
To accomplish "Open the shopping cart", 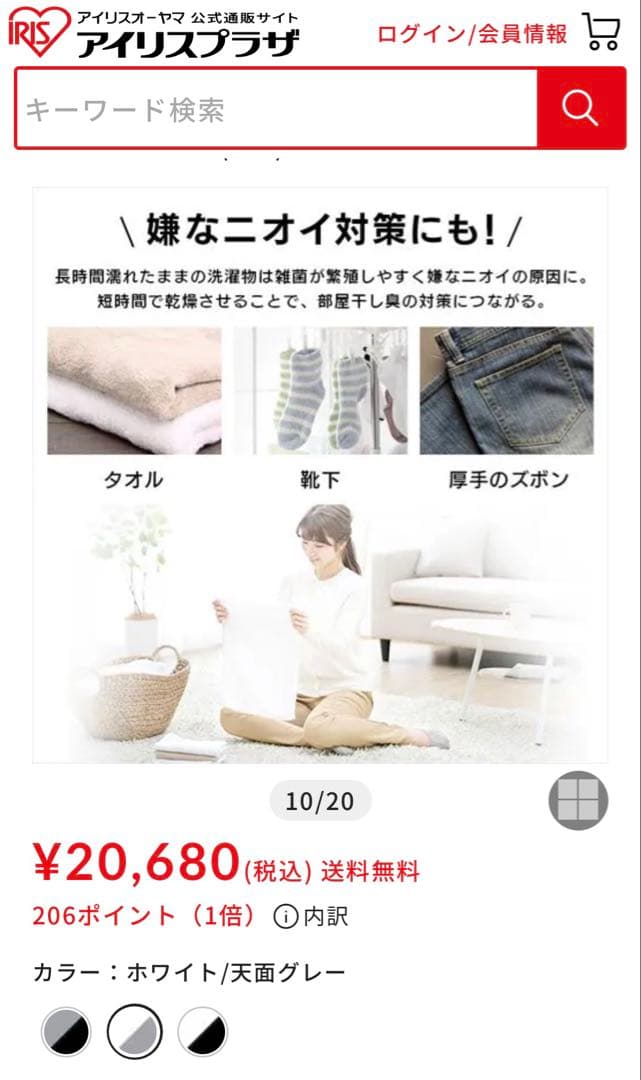I will pyautogui.click(x=600, y=32).
